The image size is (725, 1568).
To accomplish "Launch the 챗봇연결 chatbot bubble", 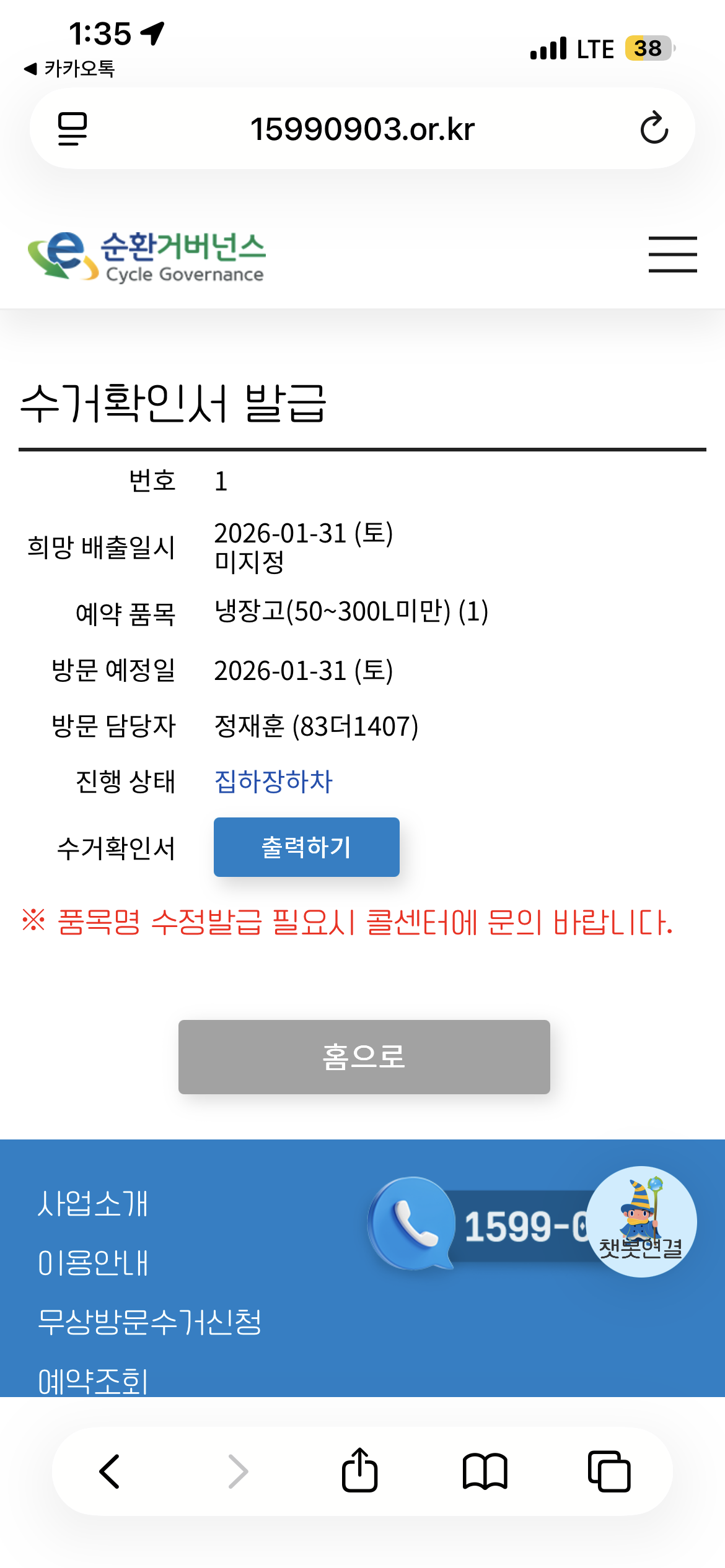I will tap(641, 1222).
